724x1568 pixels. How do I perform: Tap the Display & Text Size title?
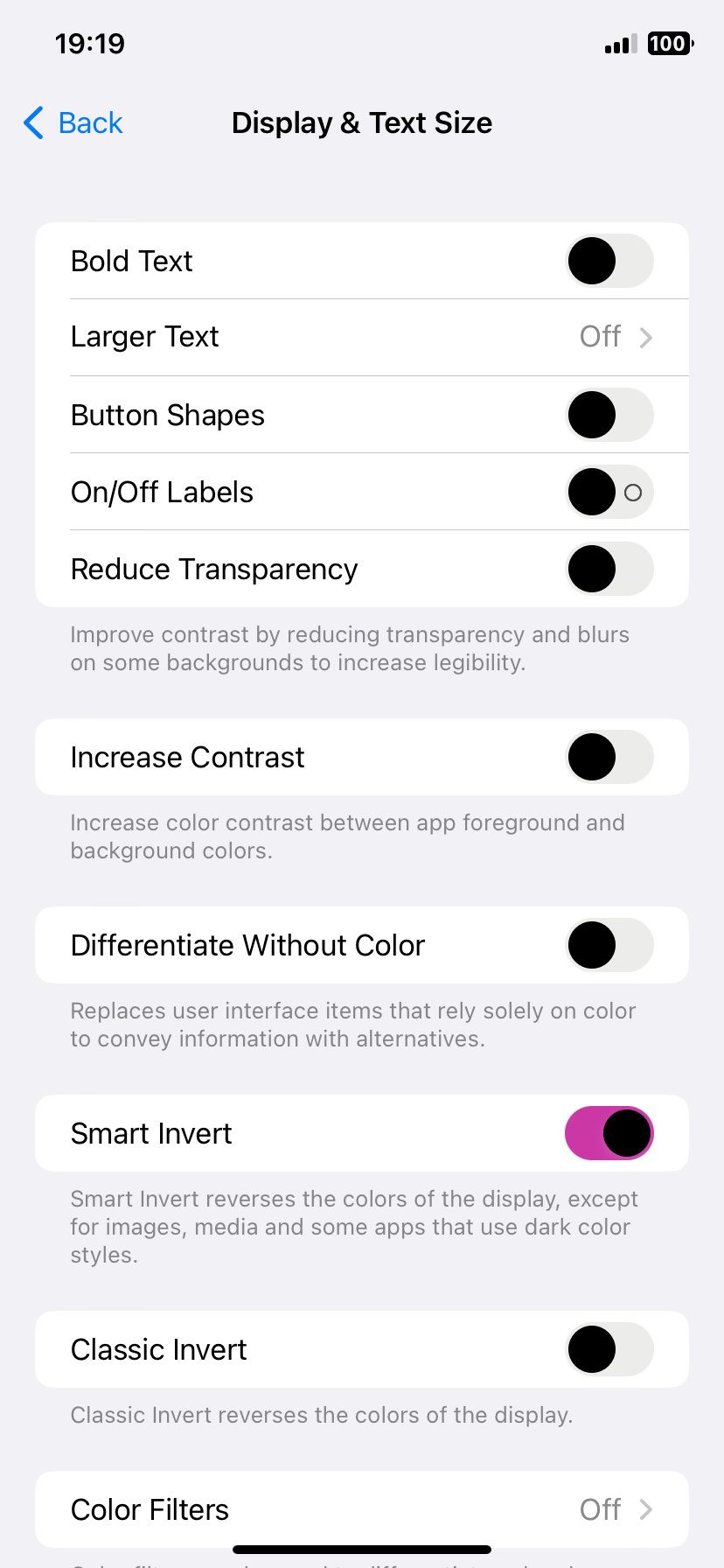(x=362, y=122)
